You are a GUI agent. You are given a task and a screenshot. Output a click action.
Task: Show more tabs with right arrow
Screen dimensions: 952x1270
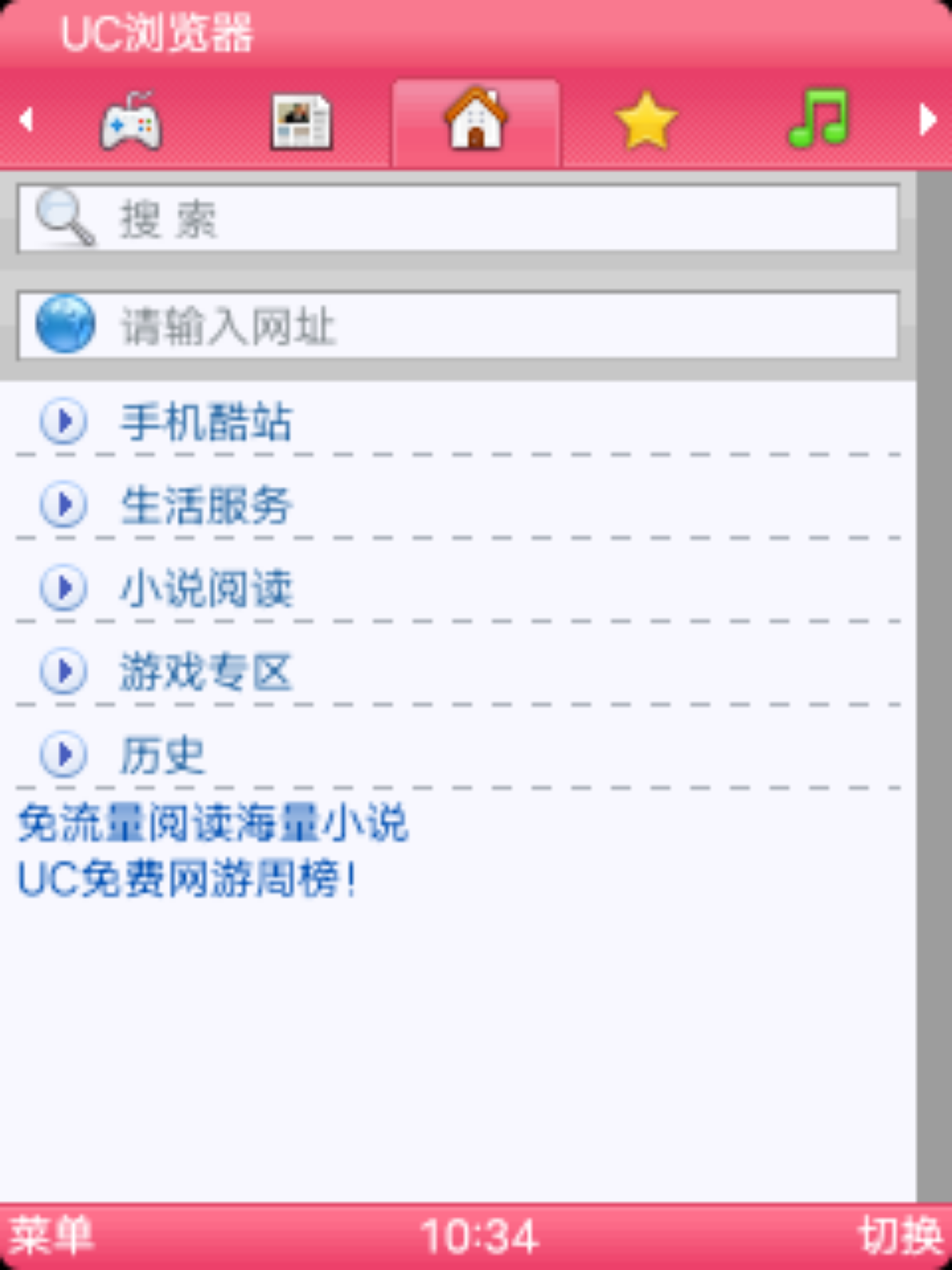[x=926, y=119]
